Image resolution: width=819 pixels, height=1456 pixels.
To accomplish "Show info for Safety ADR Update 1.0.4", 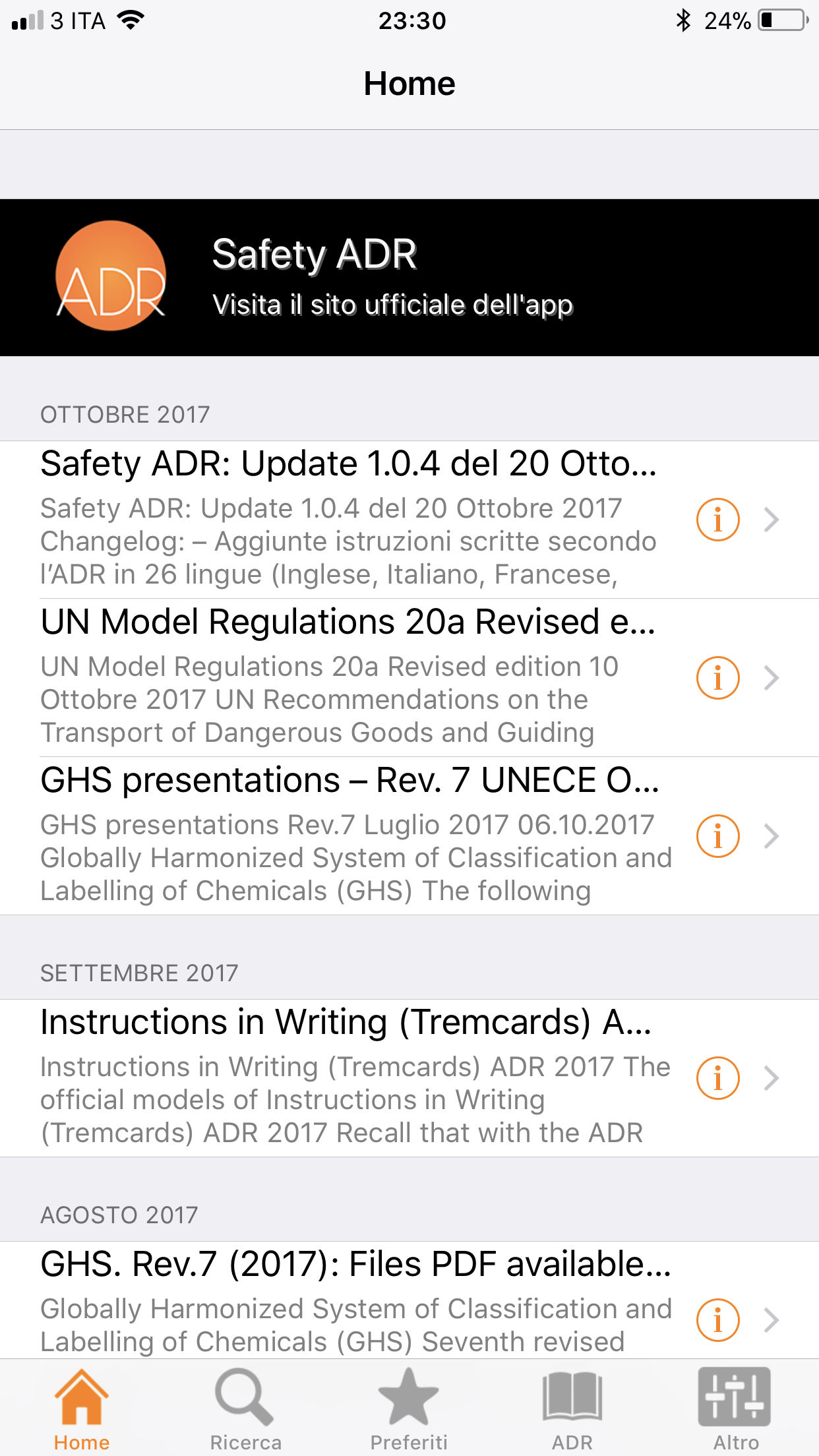I will tap(717, 520).
